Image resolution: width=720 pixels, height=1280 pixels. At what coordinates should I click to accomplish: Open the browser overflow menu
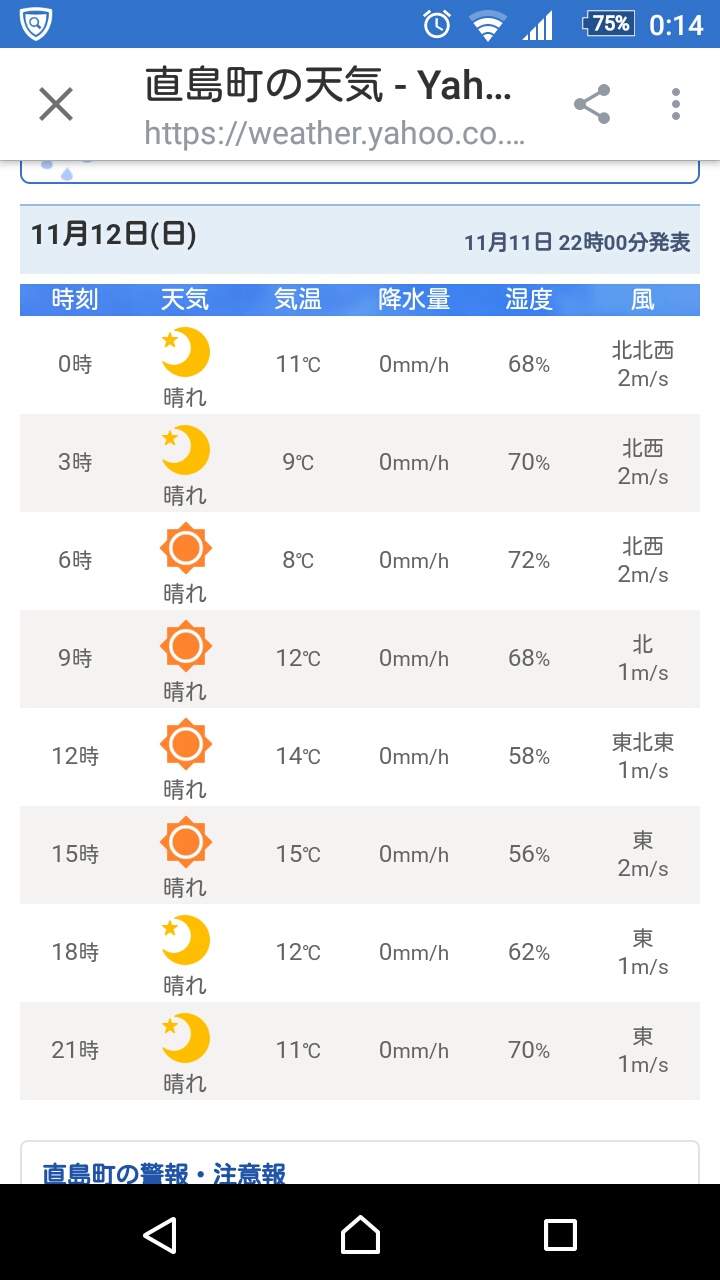(676, 104)
